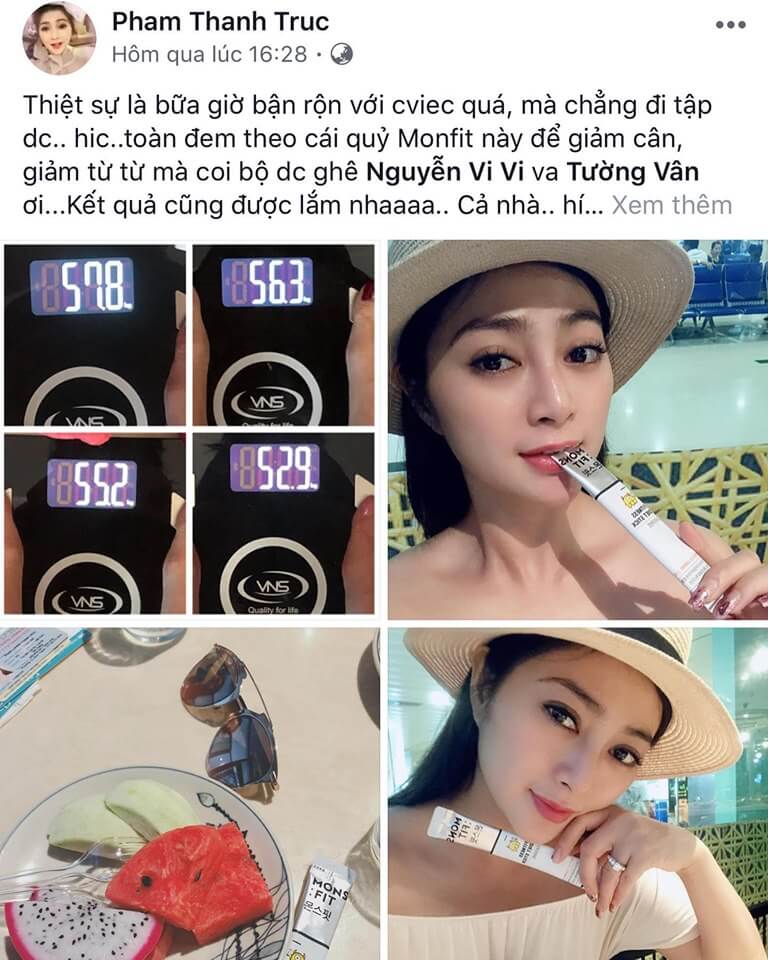Open the photo showing scale reading 52.9
Screen dimensions: 768x960
(283, 523)
